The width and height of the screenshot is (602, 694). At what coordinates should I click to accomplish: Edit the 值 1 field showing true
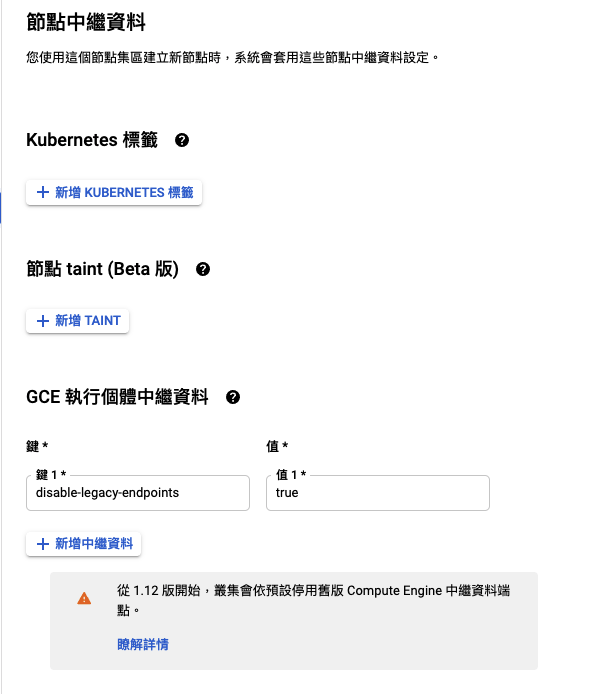[x=377, y=493]
